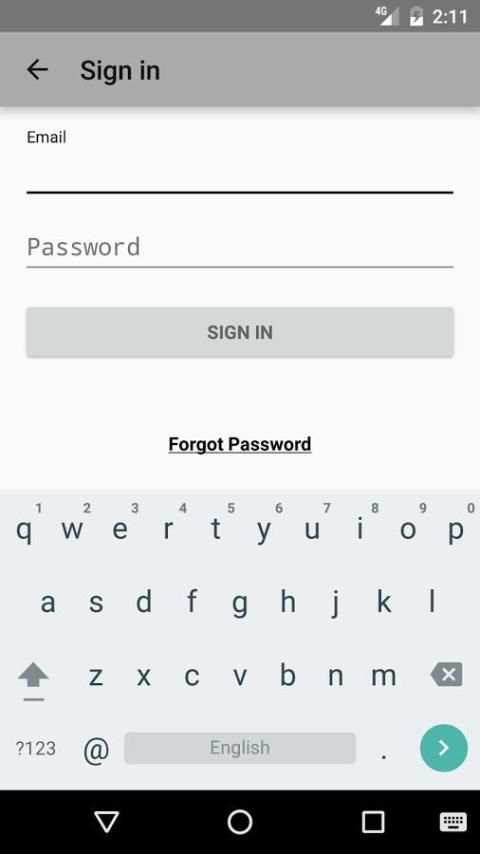The width and height of the screenshot is (480, 854).
Task: Tap the backspace key on the keyboard
Action: [x=446, y=674]
